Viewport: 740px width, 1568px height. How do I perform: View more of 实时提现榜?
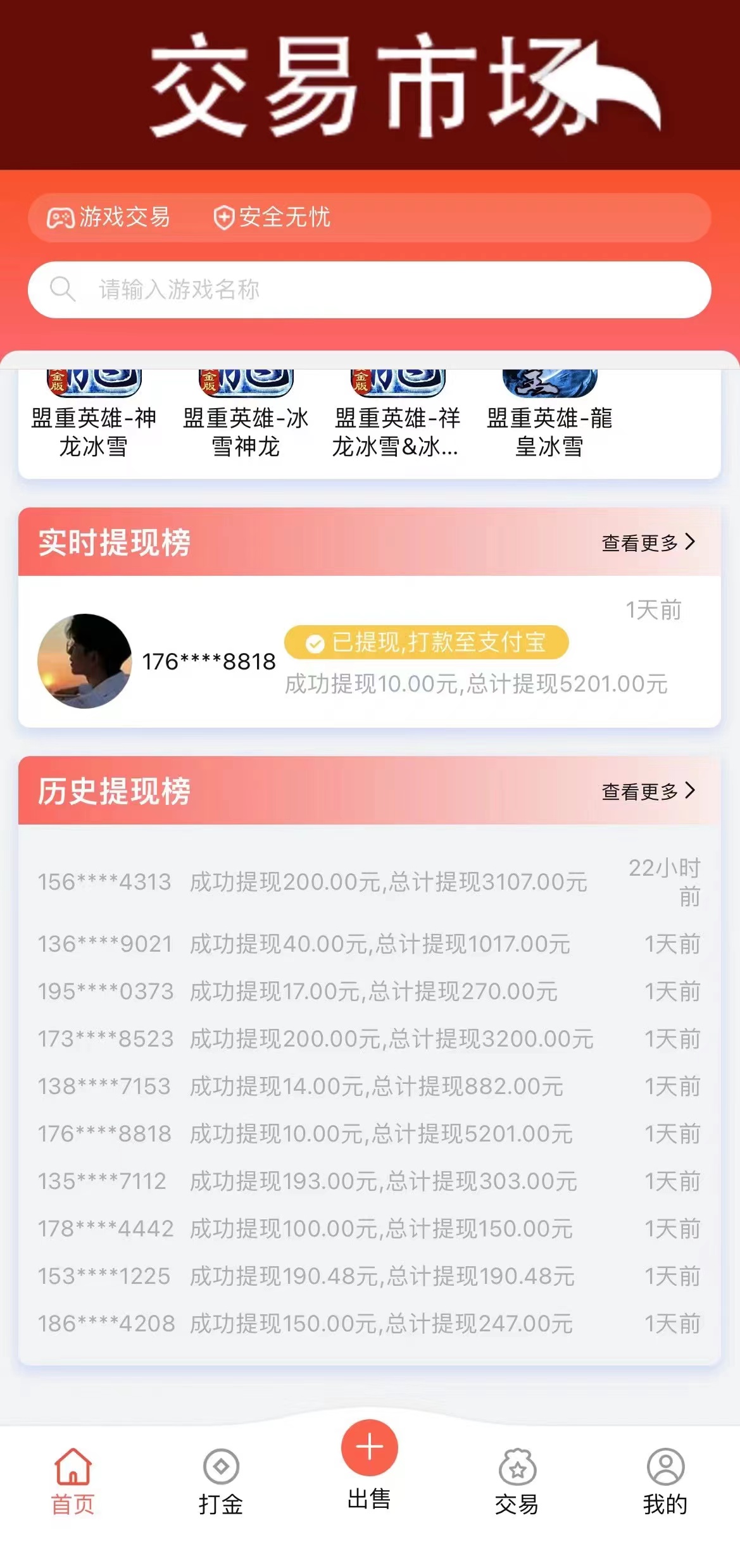[648, 543]
